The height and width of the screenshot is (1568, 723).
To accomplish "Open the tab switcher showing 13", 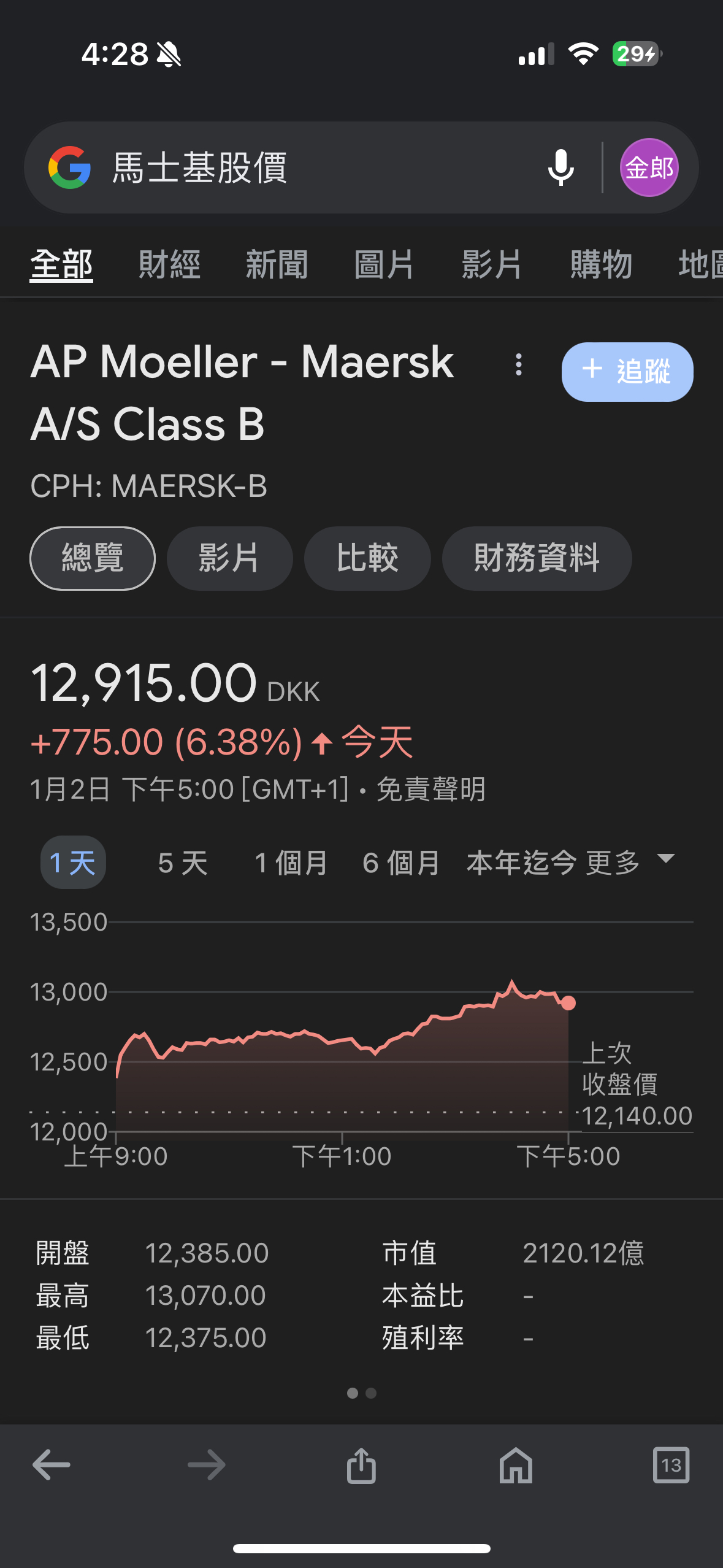I will pyautogui.click(x=671, y=1465).
